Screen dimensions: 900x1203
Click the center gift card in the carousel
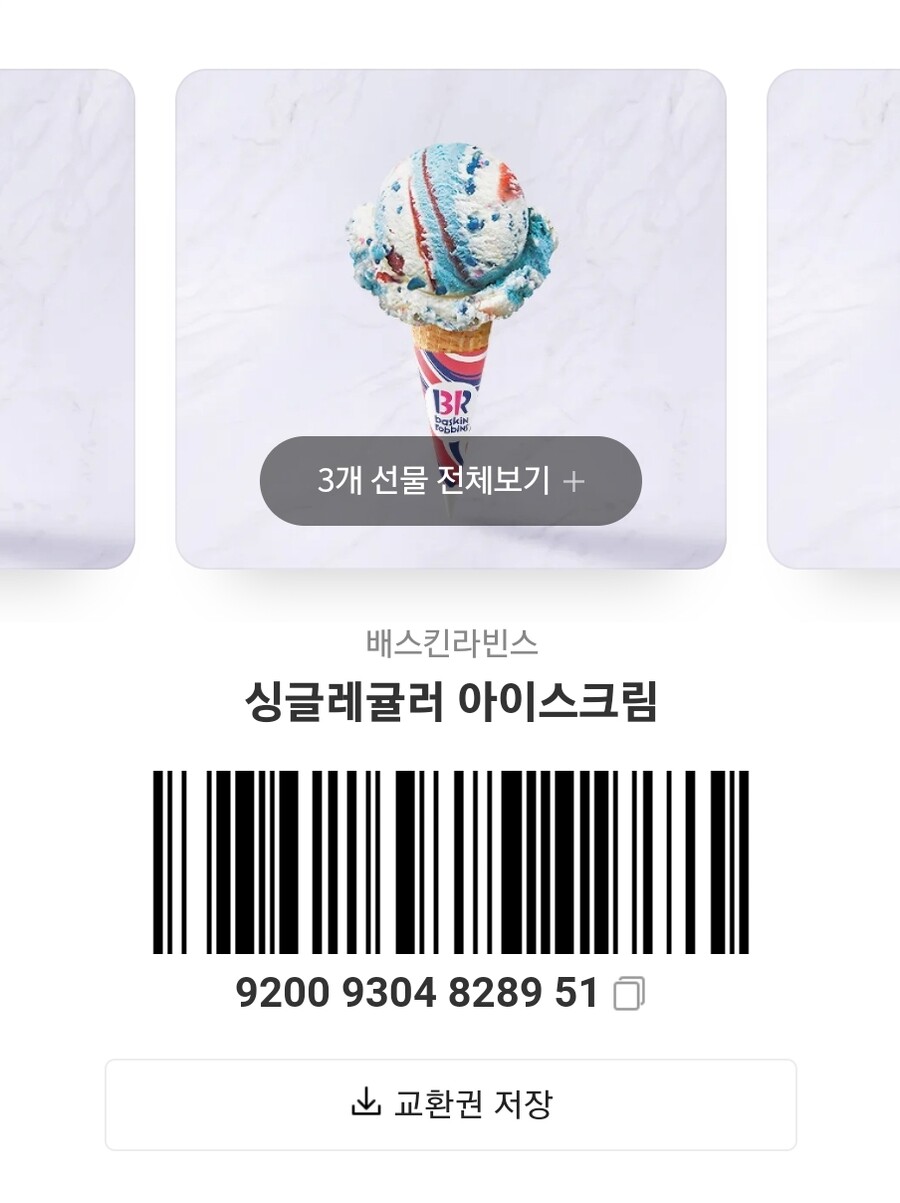[450, 320]
